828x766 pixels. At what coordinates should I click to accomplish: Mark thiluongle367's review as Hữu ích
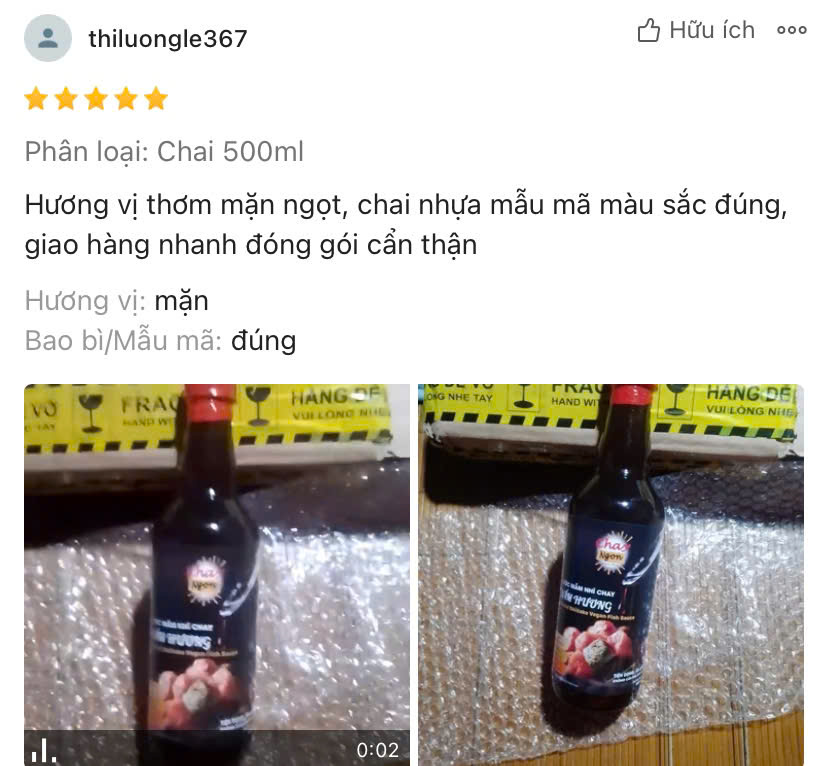(x=696, y=31)
